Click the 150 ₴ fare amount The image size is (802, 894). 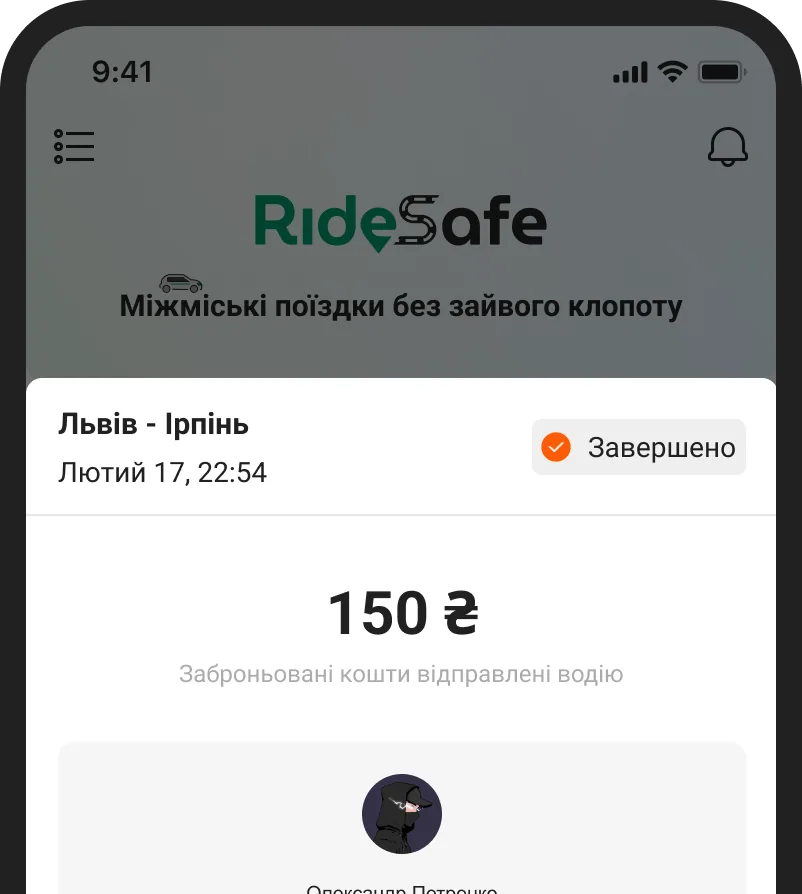[401, 613]
